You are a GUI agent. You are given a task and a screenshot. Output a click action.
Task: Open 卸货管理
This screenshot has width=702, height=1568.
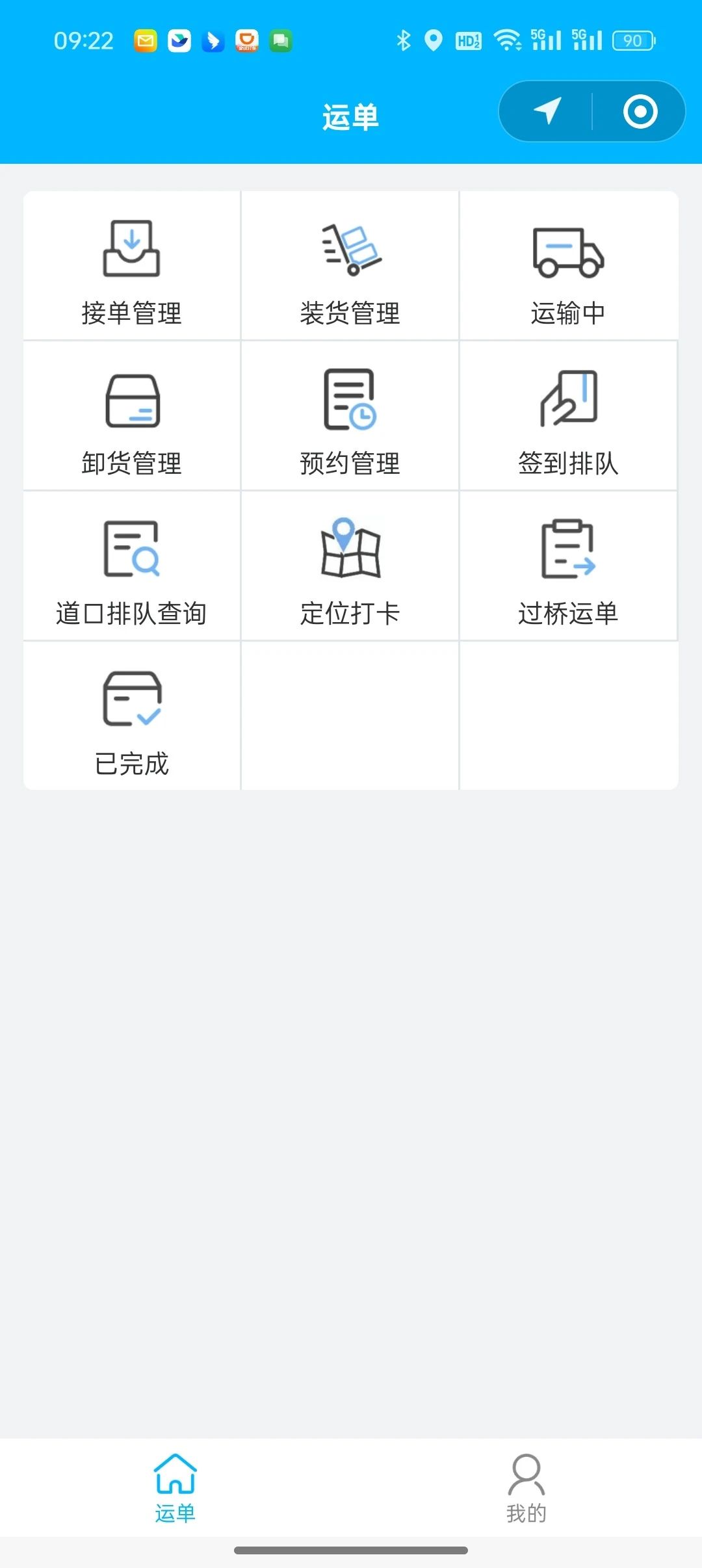click(x=132, y=416)
